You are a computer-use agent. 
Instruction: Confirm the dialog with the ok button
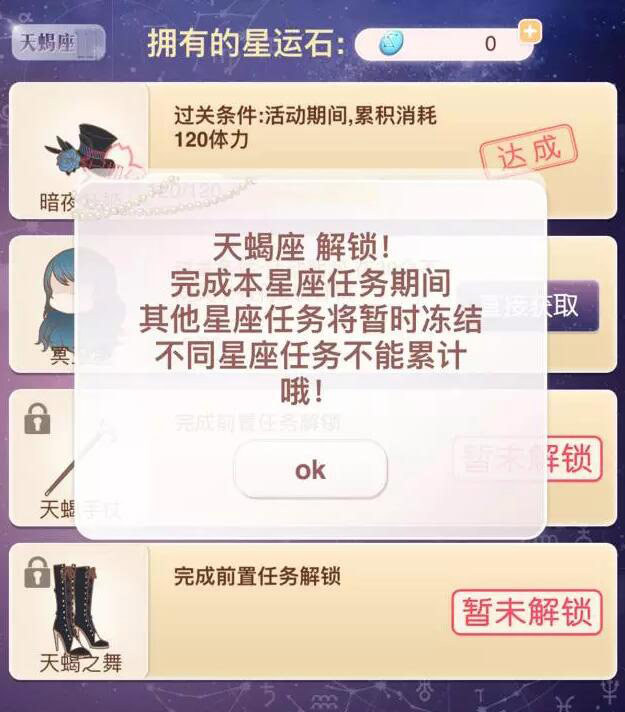[x=310, y=469]
